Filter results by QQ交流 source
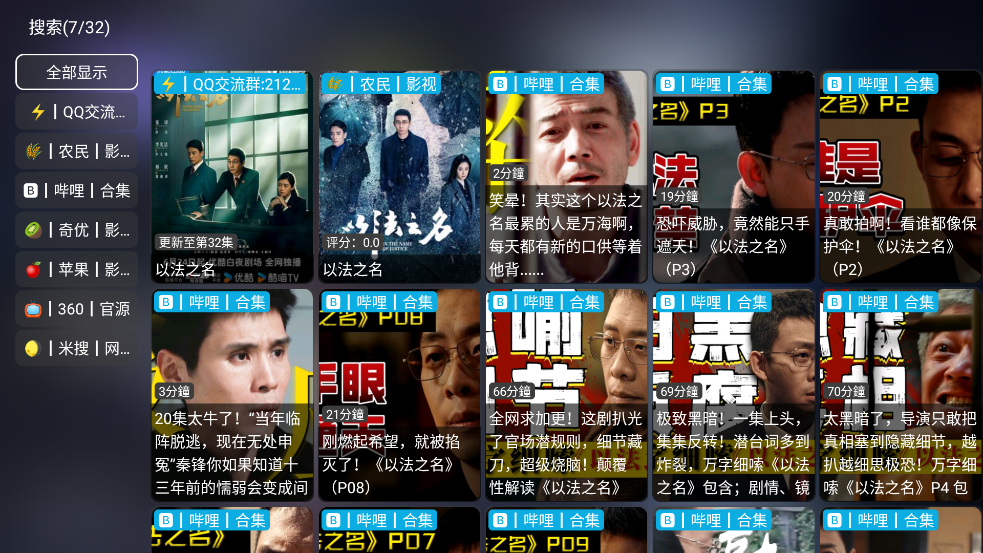This screenshot has width=983, height=553. tap(77, 112)
